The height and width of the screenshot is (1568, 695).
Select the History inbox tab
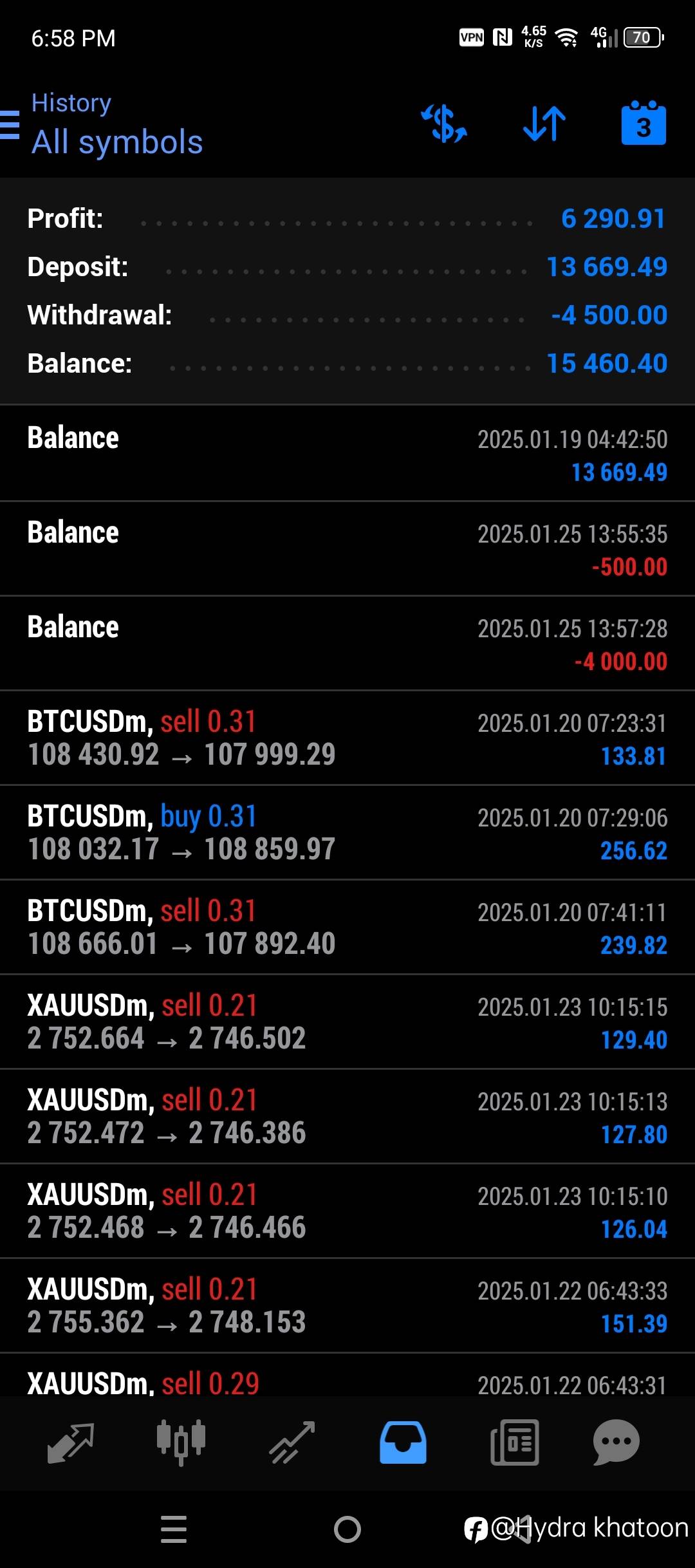click(403, 1442)
